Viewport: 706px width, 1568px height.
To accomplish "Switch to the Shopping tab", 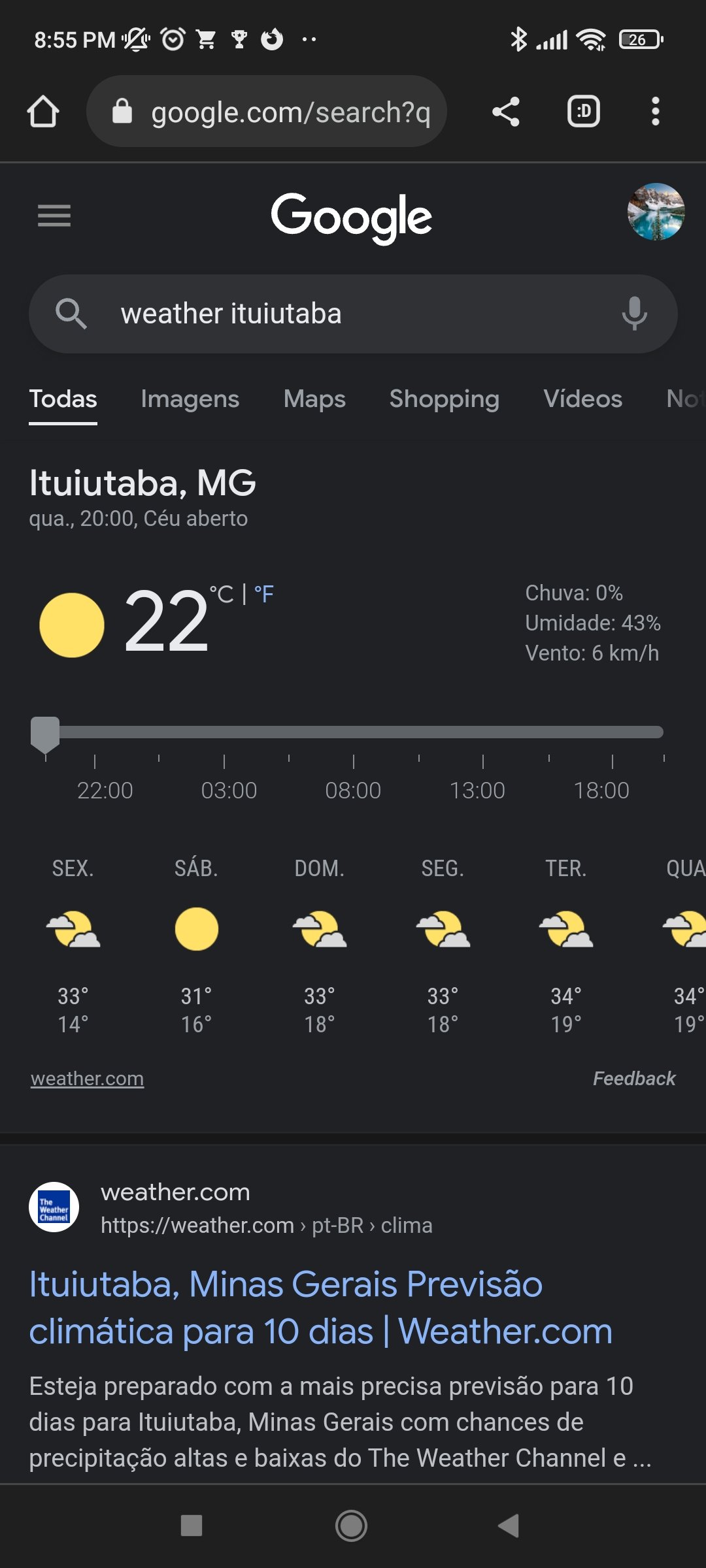I will [x=445, y=399].
